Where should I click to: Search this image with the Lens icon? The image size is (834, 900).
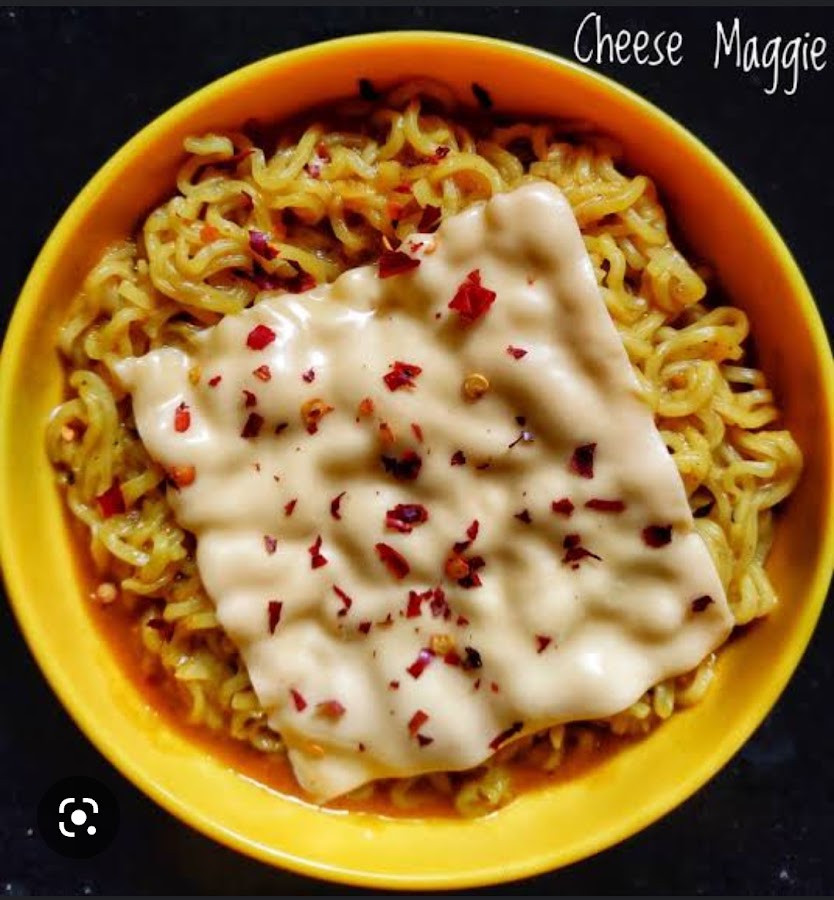click(78, 817)
